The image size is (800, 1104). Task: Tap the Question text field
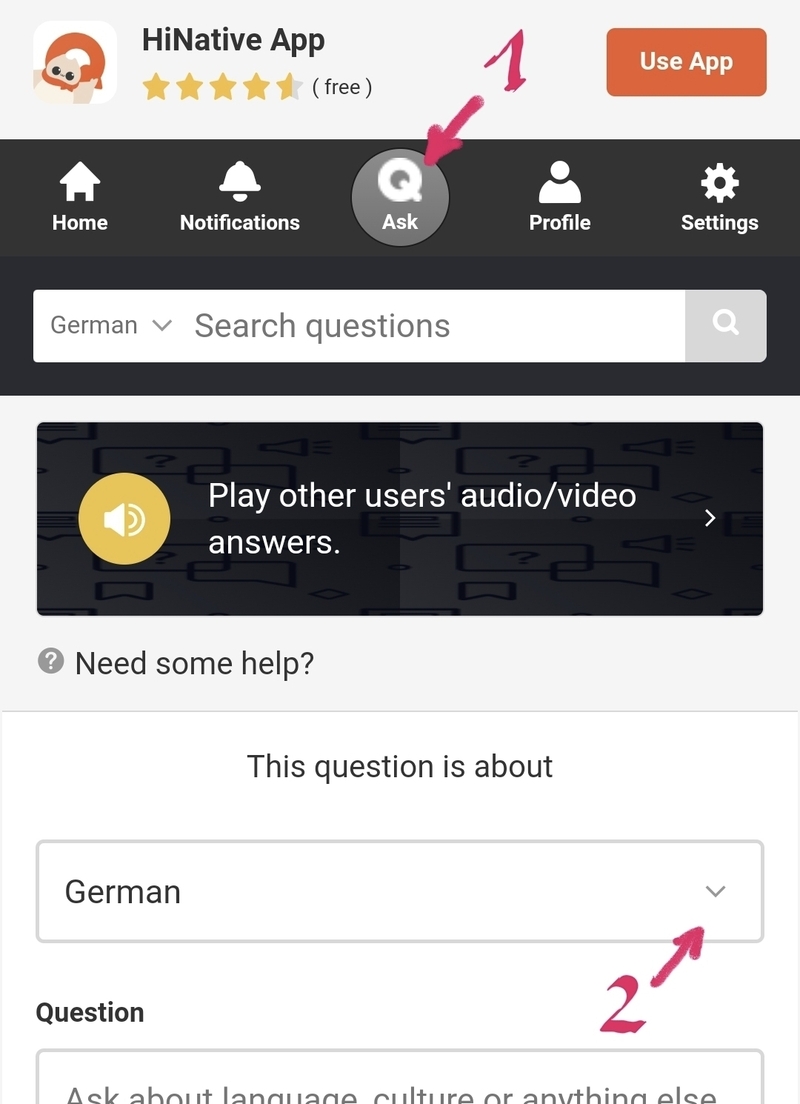coord(400,1080)
